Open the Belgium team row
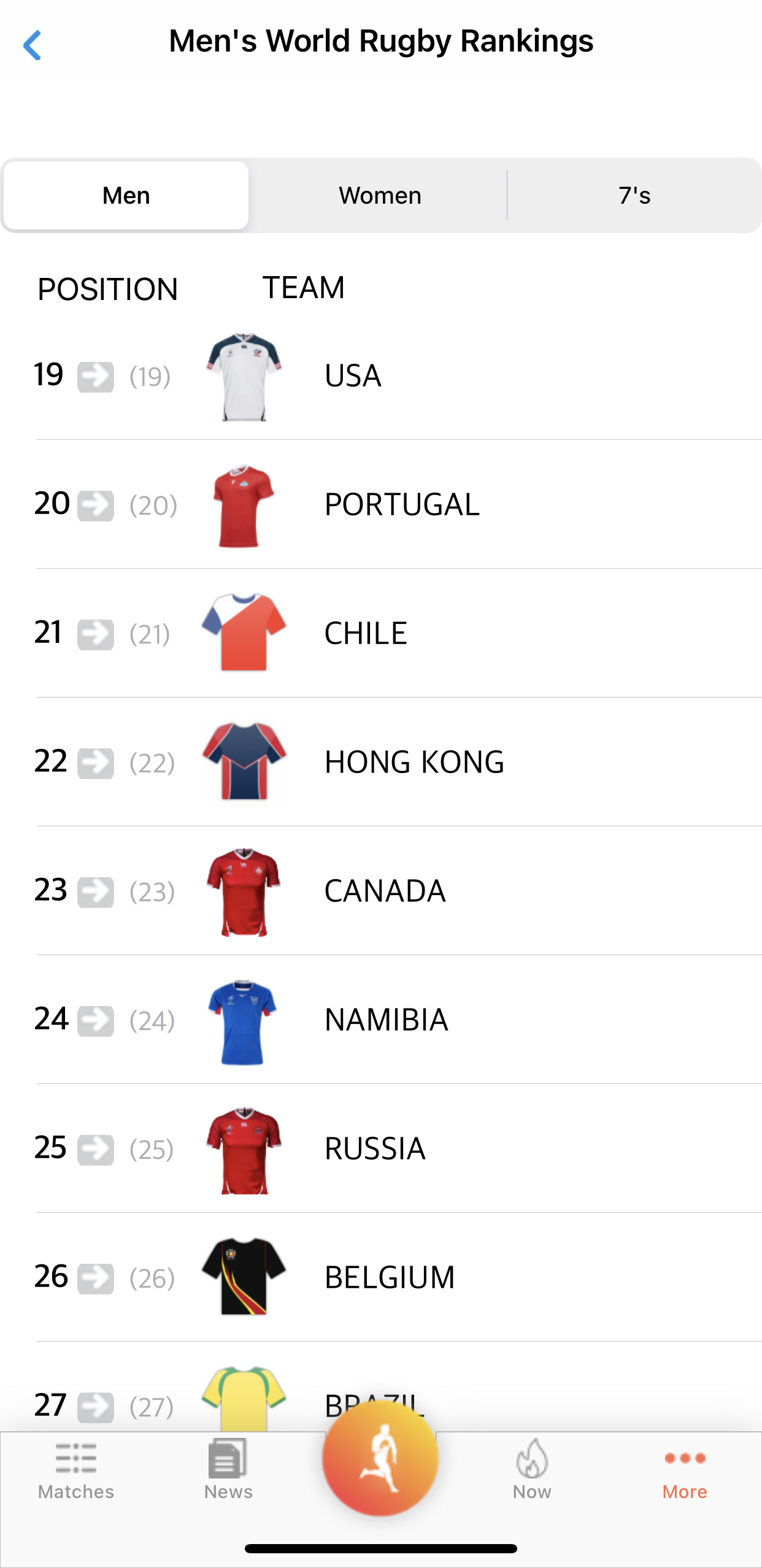762x1568 pixels. (x=380, y=1278)
